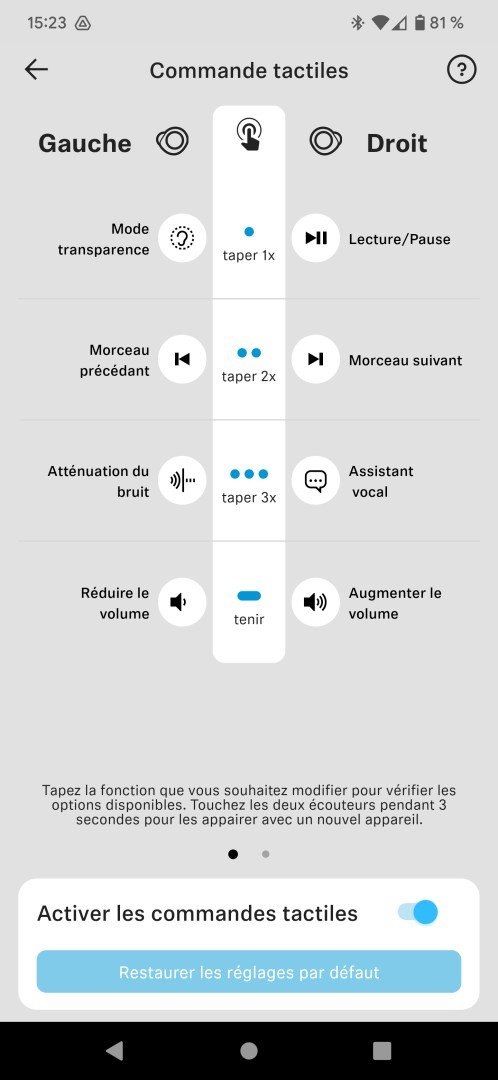
Task: Disable Activer les commandes tactiles switch
Action: [418, 913]
